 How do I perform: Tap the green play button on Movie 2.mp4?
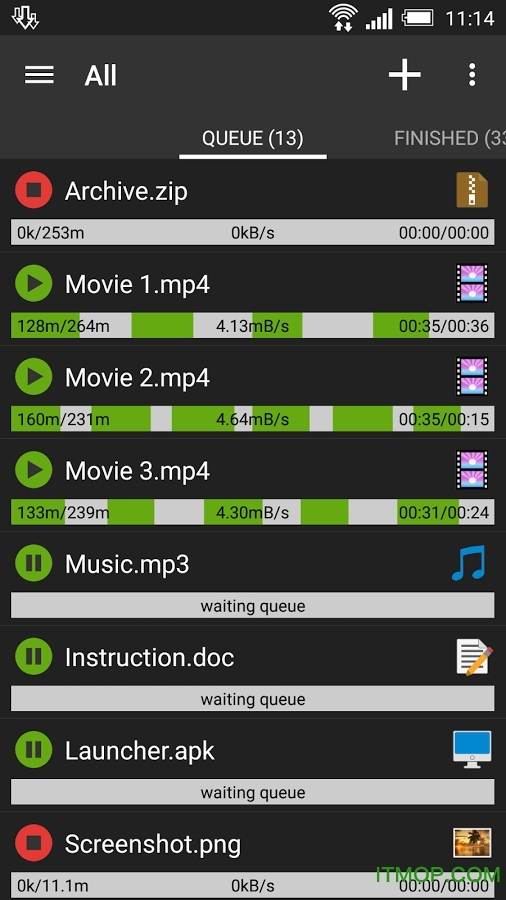point(34,377)
